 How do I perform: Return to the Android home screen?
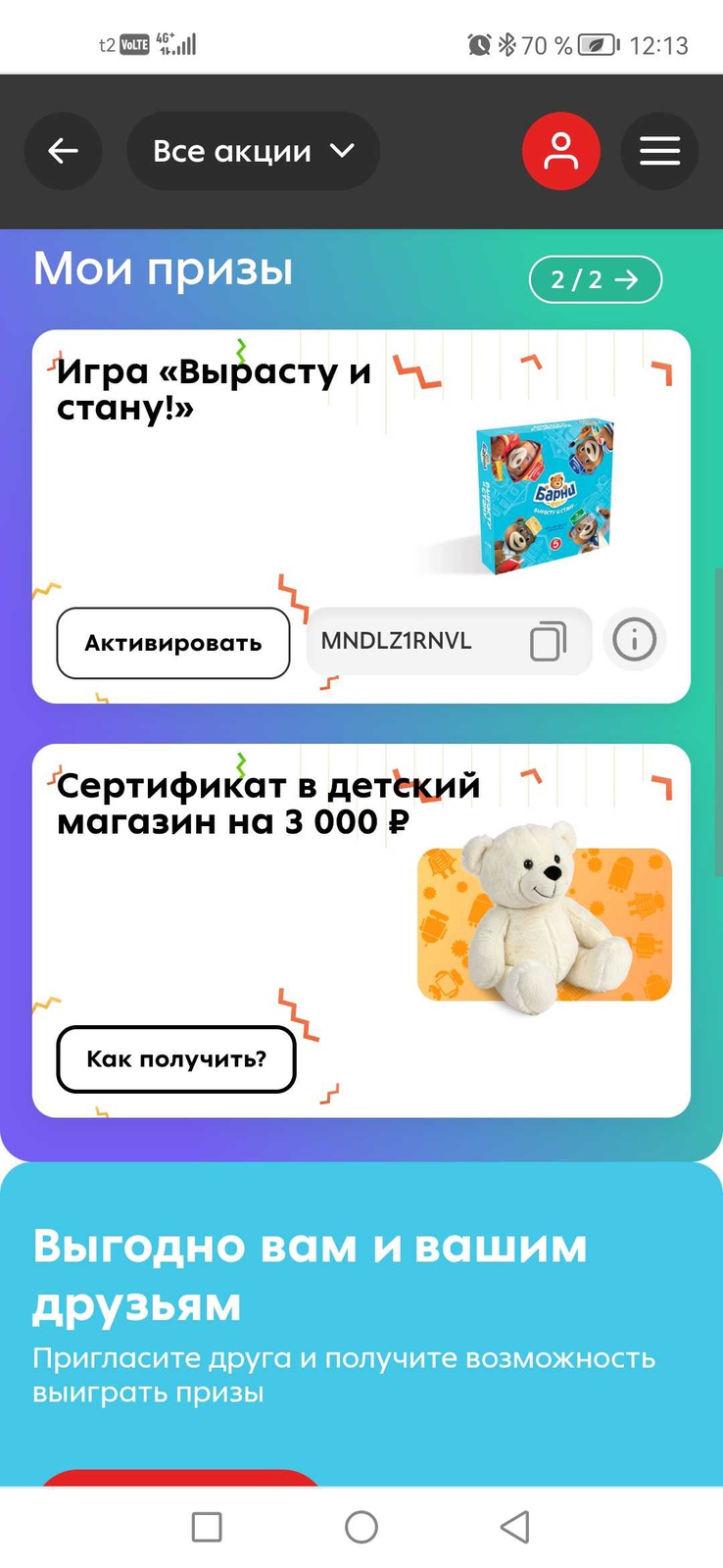coord(361,1527)
